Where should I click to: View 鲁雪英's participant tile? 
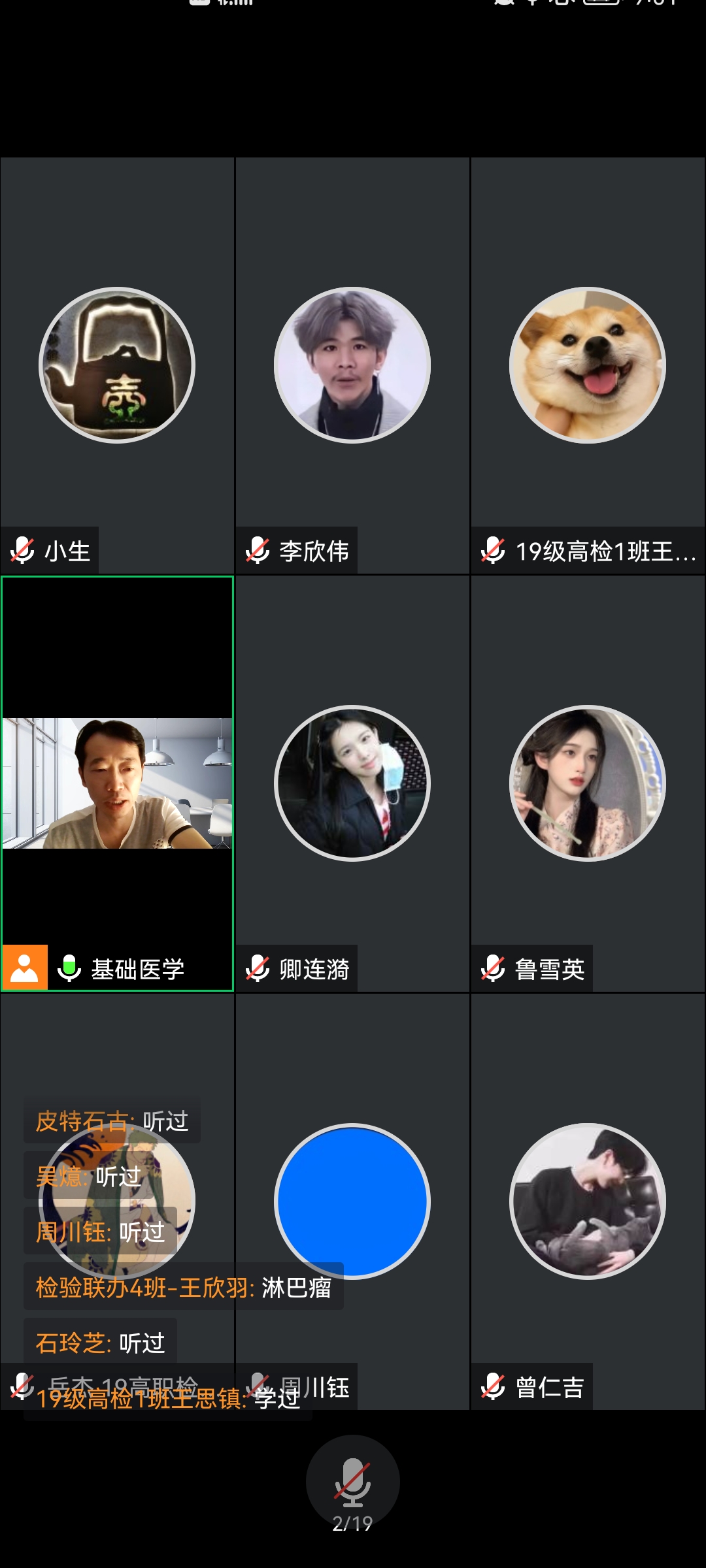[x=588, y=783]
